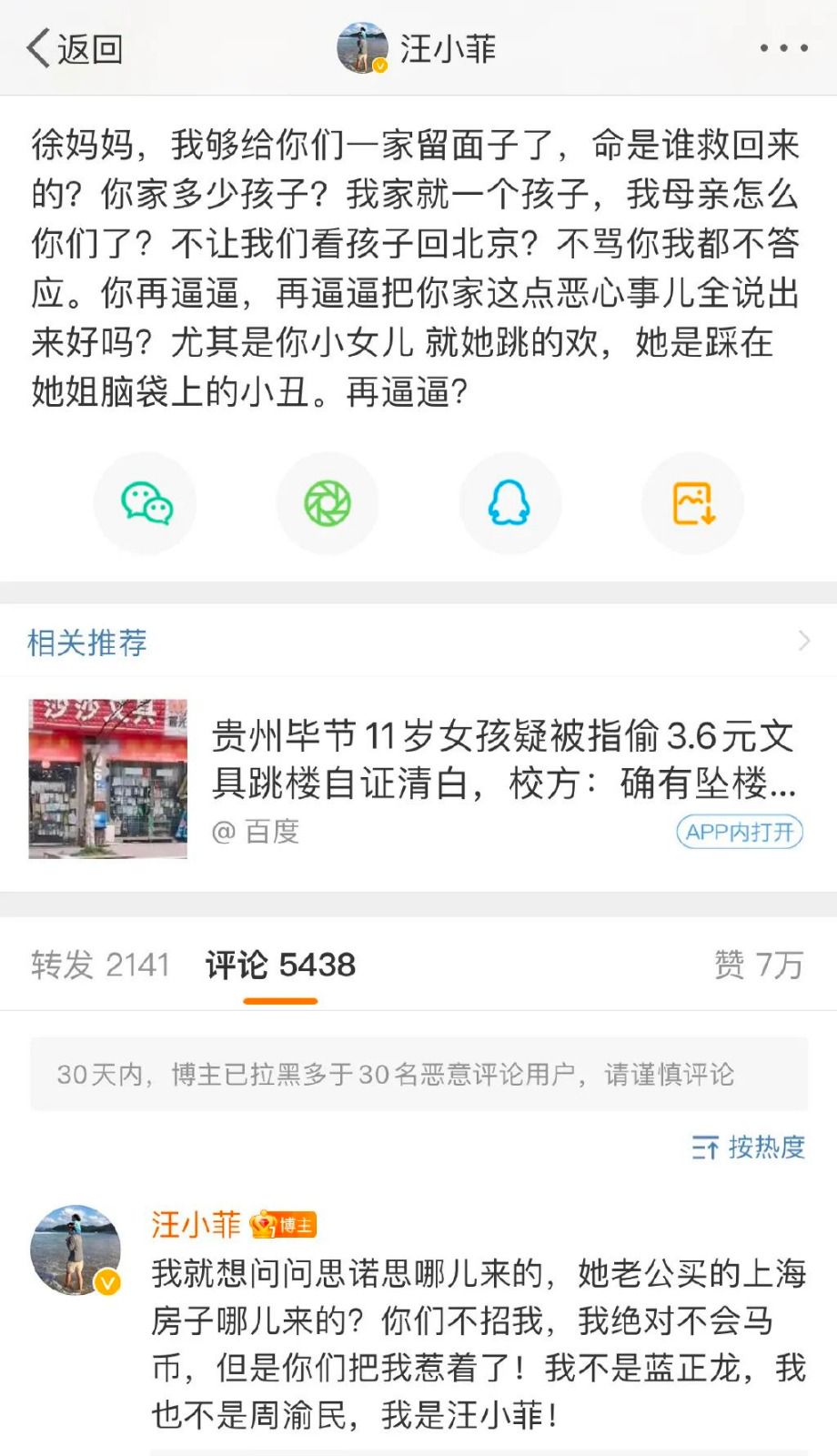Share the post to WeChat Moments

[x=328, y=503]
